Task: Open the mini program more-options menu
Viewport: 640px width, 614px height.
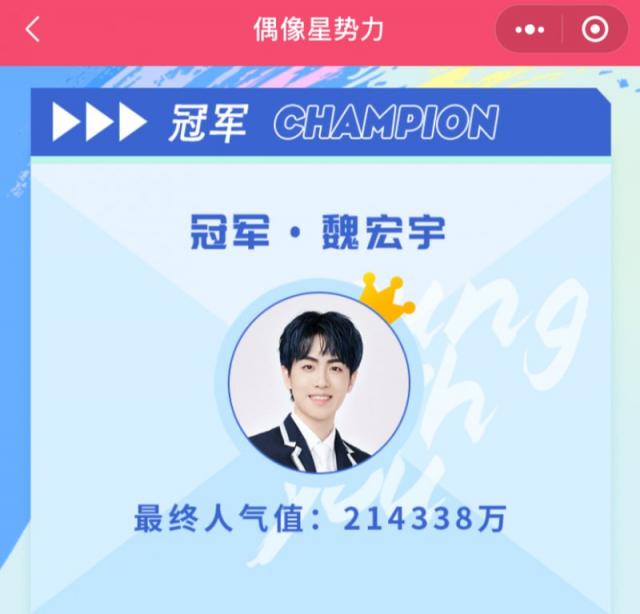Action: click(x=530, y=30)
